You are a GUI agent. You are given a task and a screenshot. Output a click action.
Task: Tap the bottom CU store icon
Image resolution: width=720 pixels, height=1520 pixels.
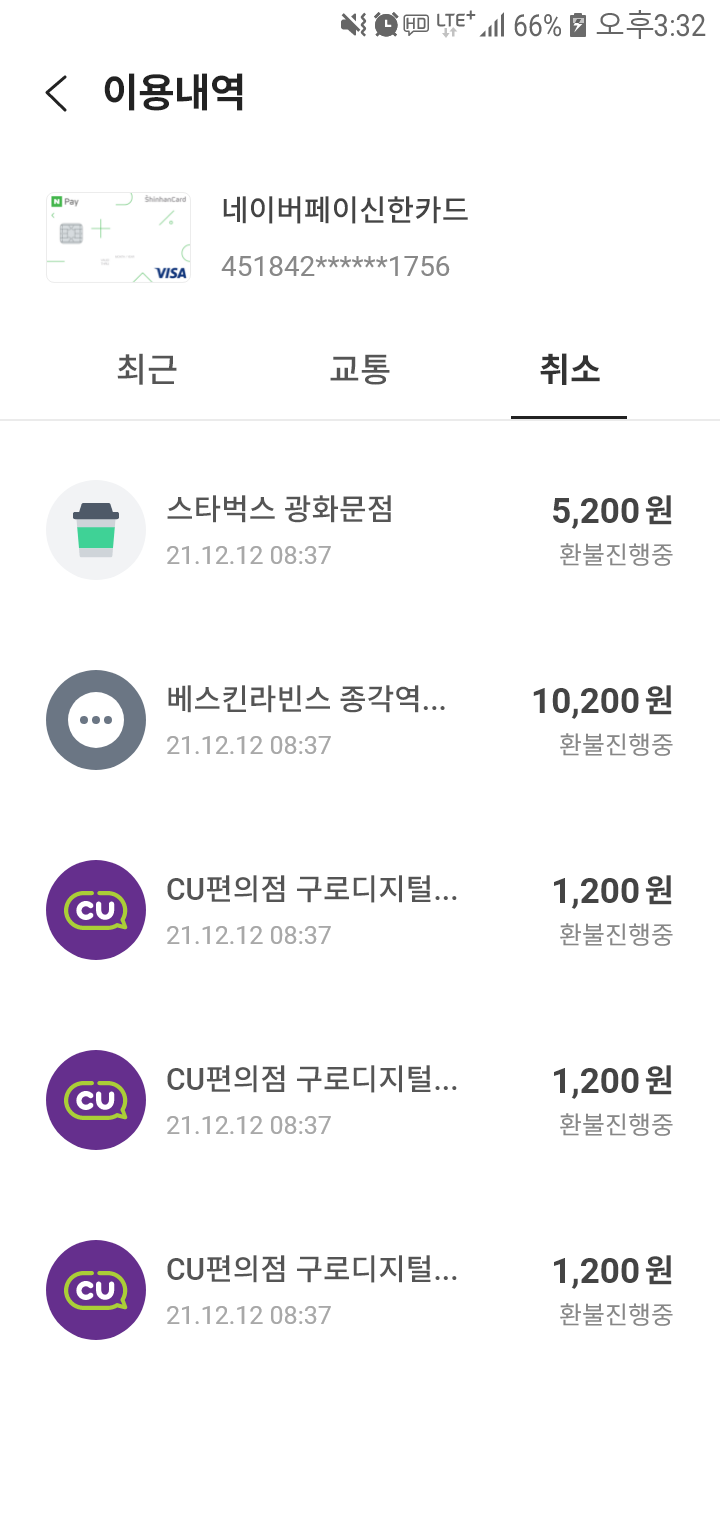[x=96, y=1289]
